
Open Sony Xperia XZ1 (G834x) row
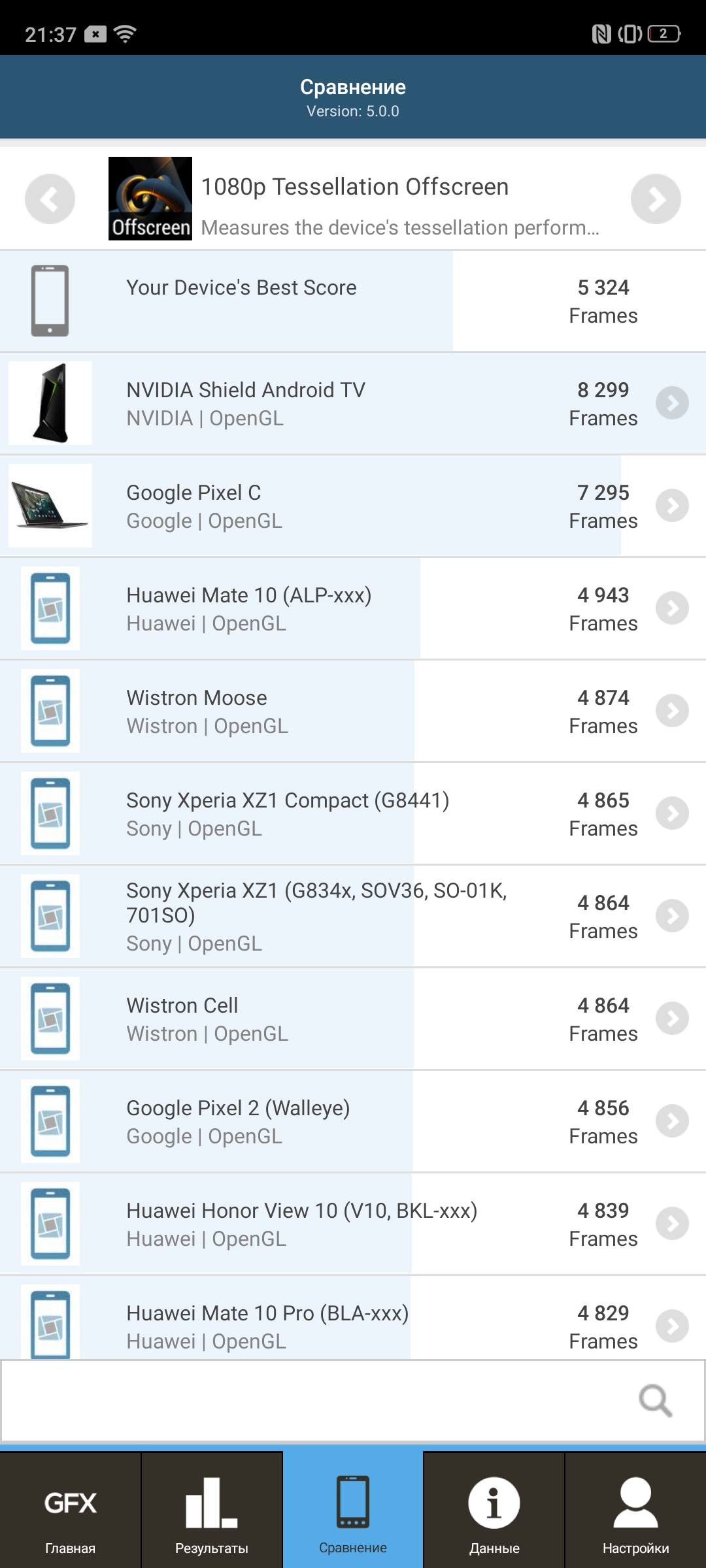[353, 916]
